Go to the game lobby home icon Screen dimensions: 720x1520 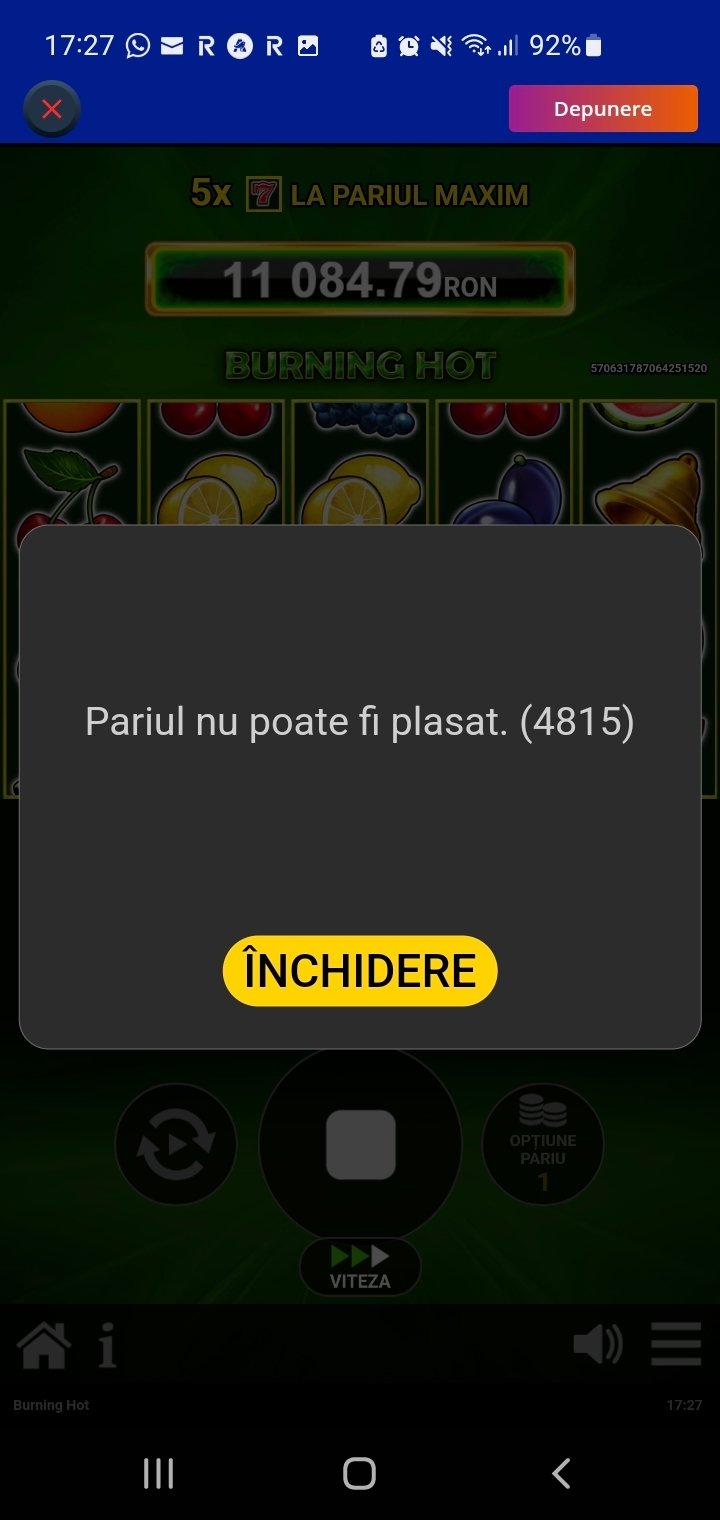(x=44, y=1345)
